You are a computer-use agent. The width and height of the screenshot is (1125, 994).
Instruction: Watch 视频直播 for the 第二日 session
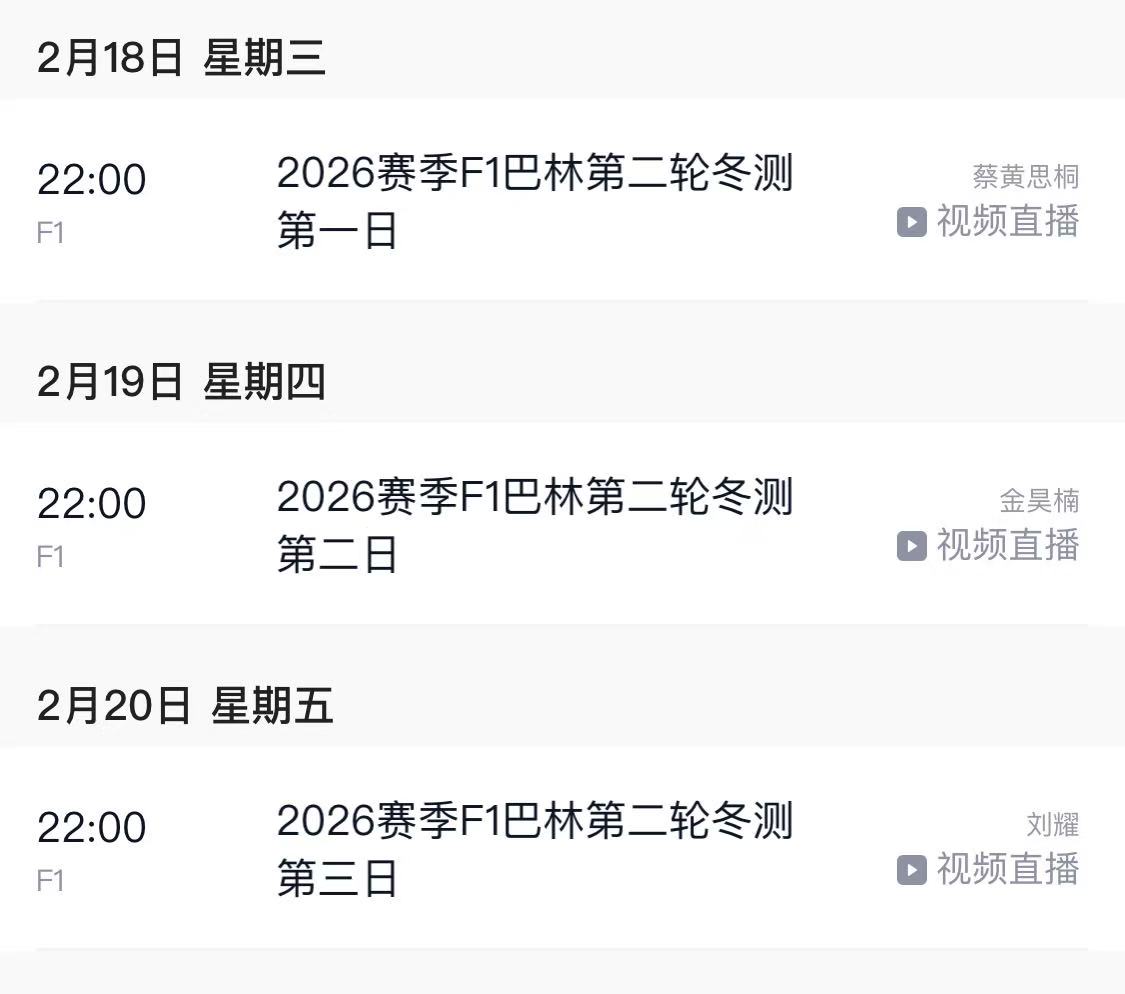(988, 545)
